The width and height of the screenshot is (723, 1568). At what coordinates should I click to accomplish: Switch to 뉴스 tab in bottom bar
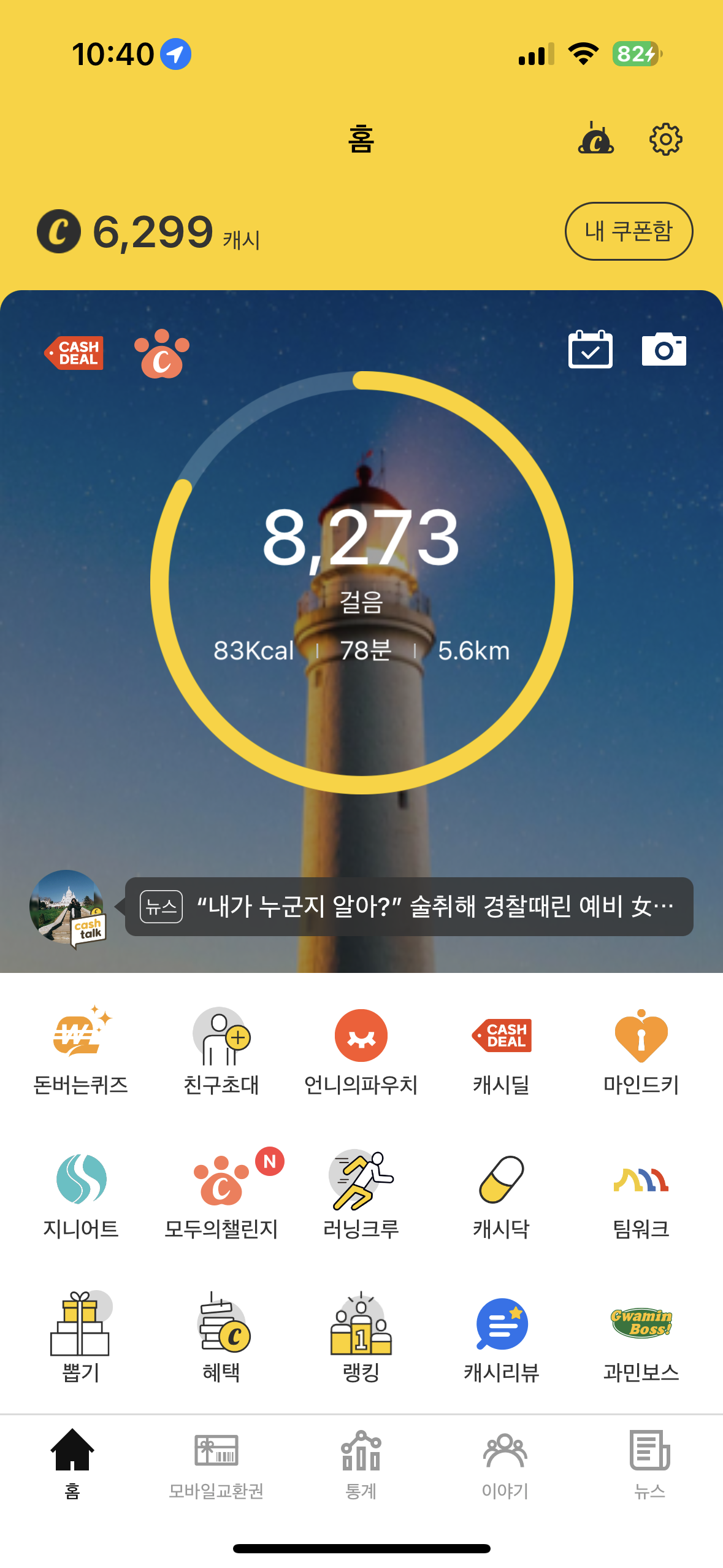pyautogui.click(x=649, y=1465)
